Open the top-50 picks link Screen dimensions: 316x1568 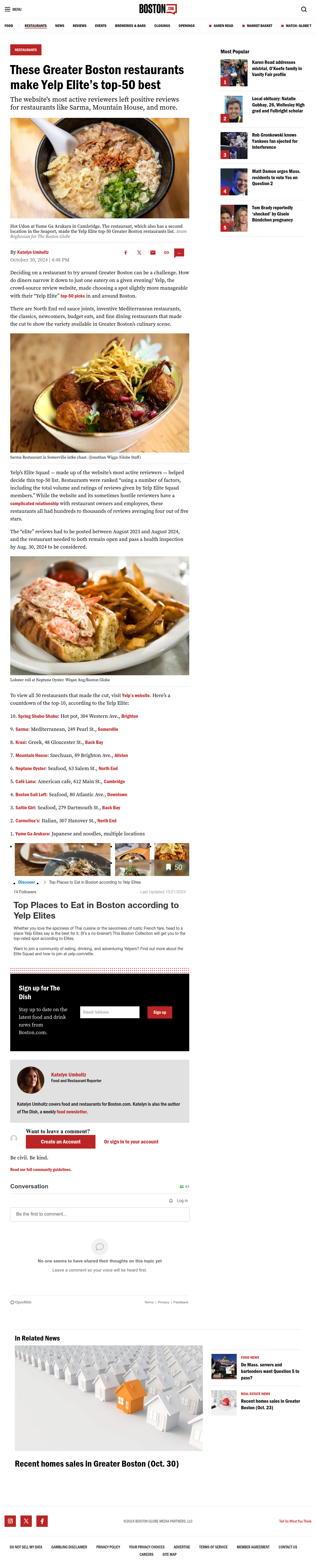(x=72, y=296)
